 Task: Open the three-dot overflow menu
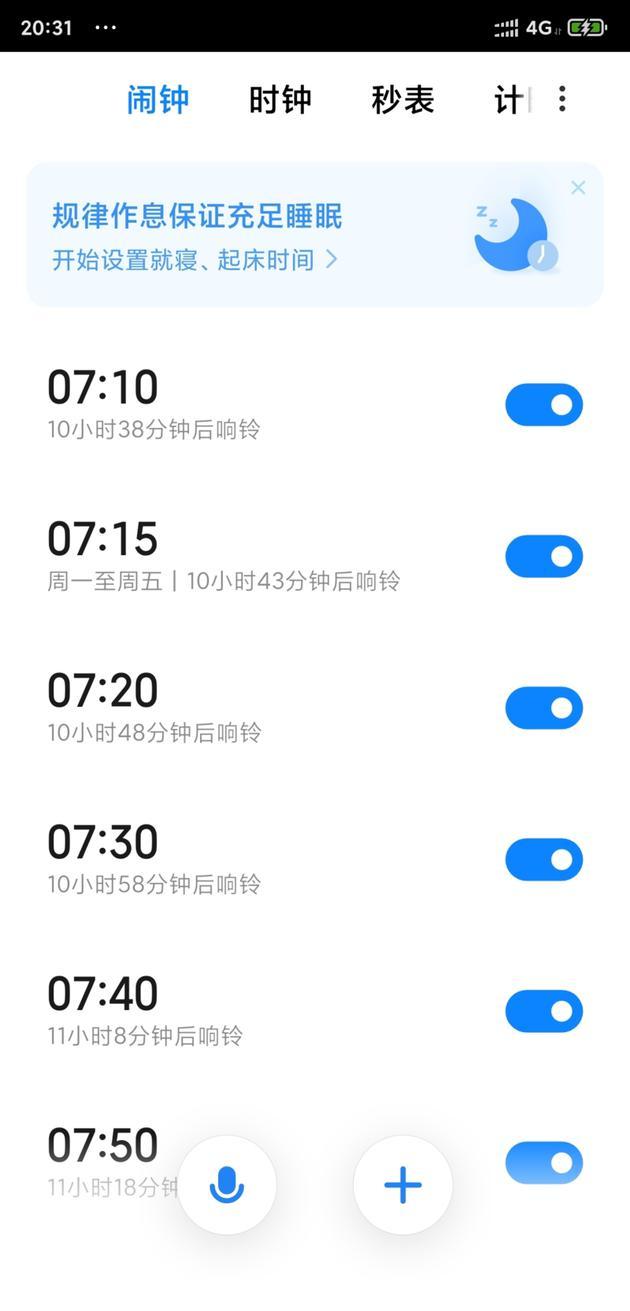(562, 99)
